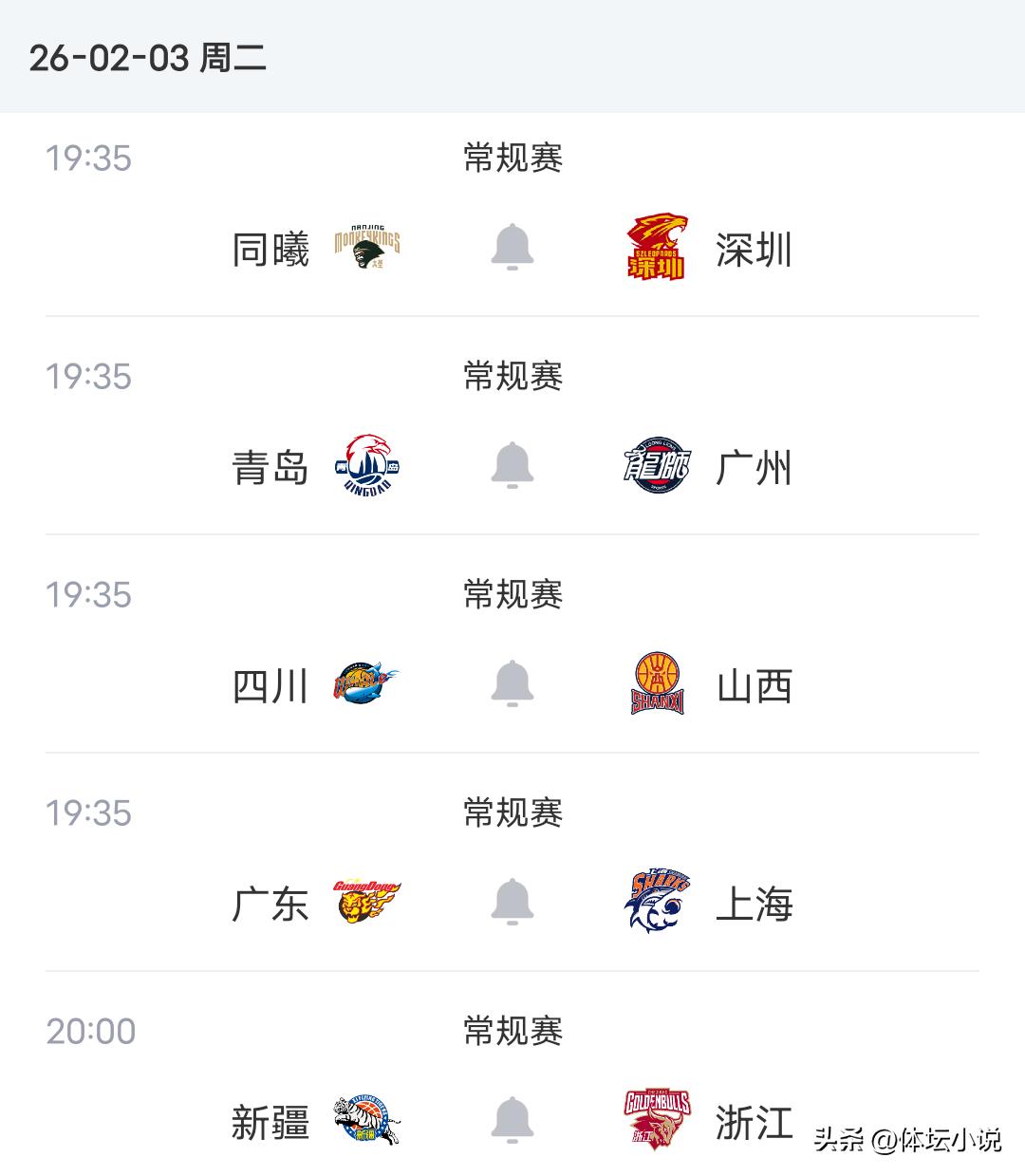
Task: Tap the bell for 广东 vs 上海
Action: point(512,902)
